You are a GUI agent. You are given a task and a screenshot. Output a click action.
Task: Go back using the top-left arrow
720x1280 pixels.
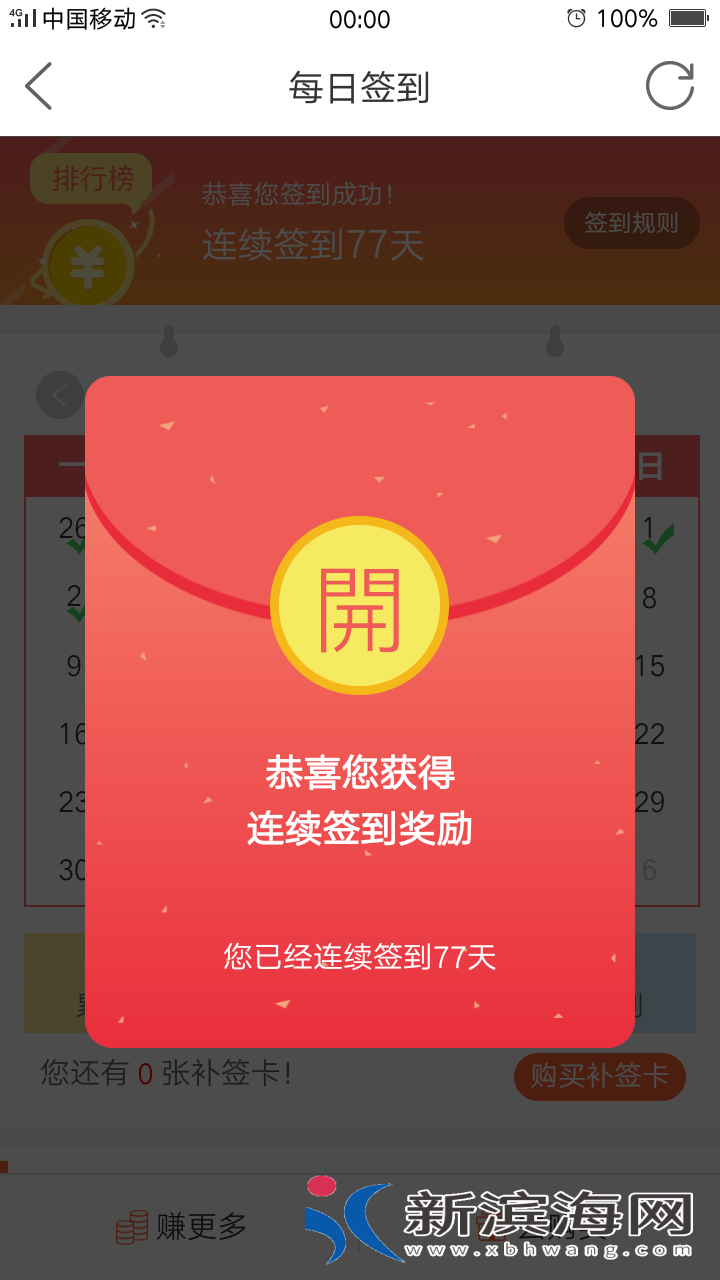point(39,87)
